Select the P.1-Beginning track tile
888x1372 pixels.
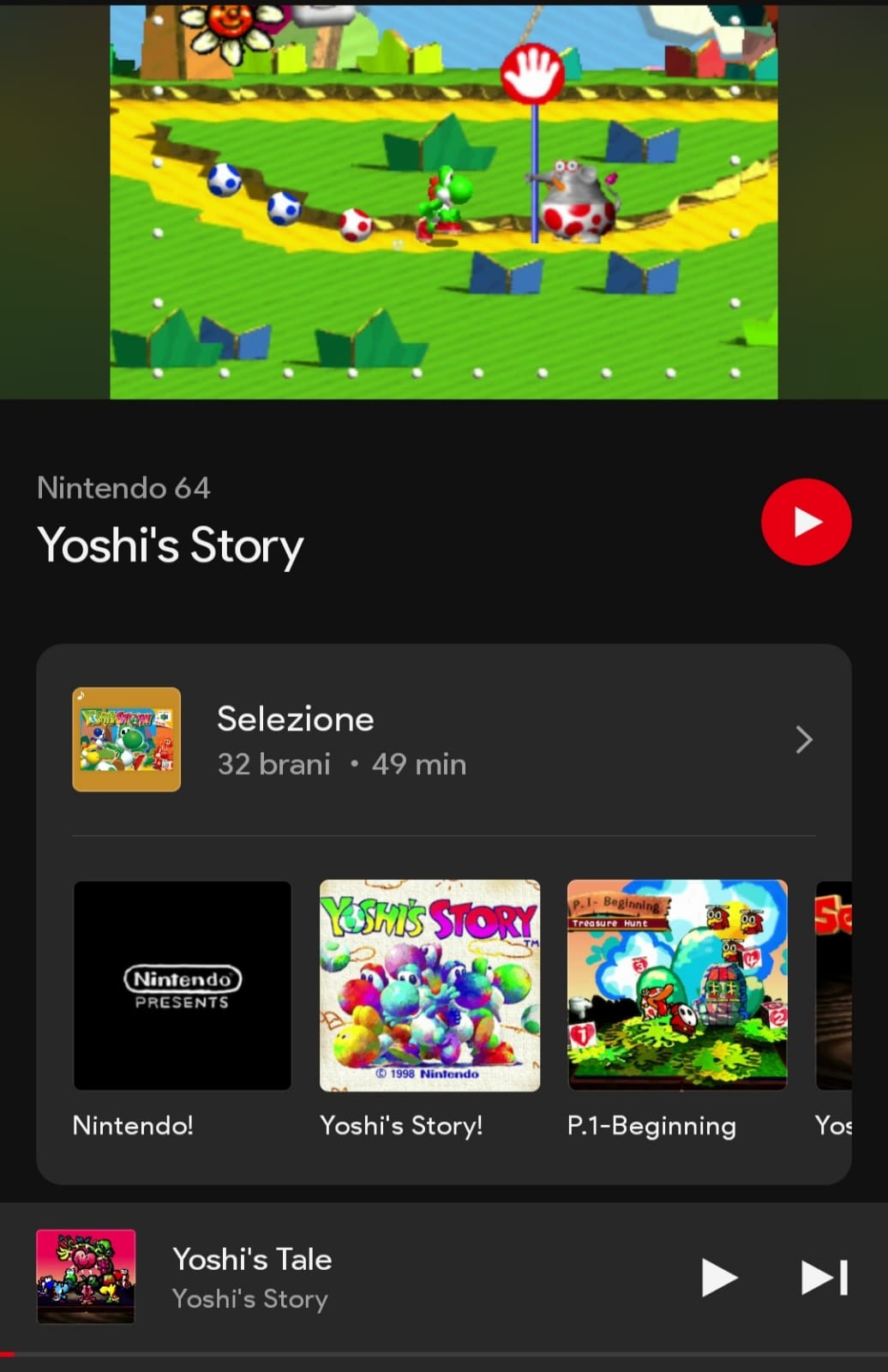[x=677, y=986]
